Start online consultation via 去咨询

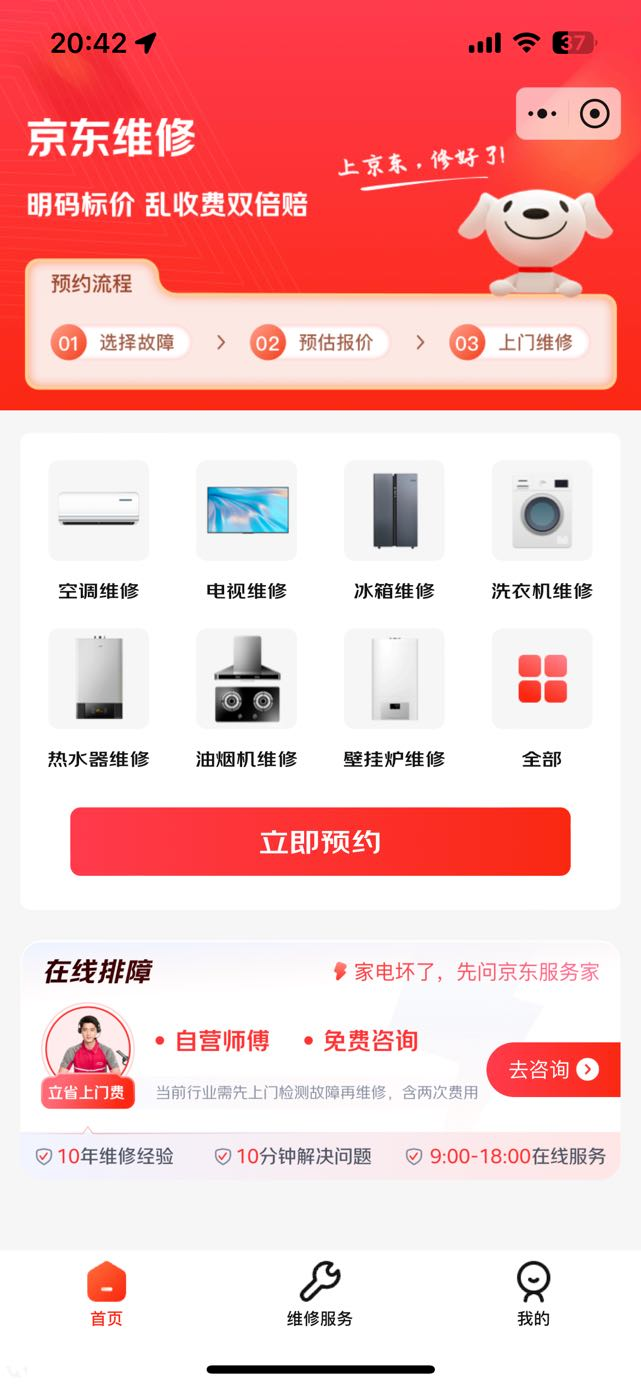point(553,1070)
